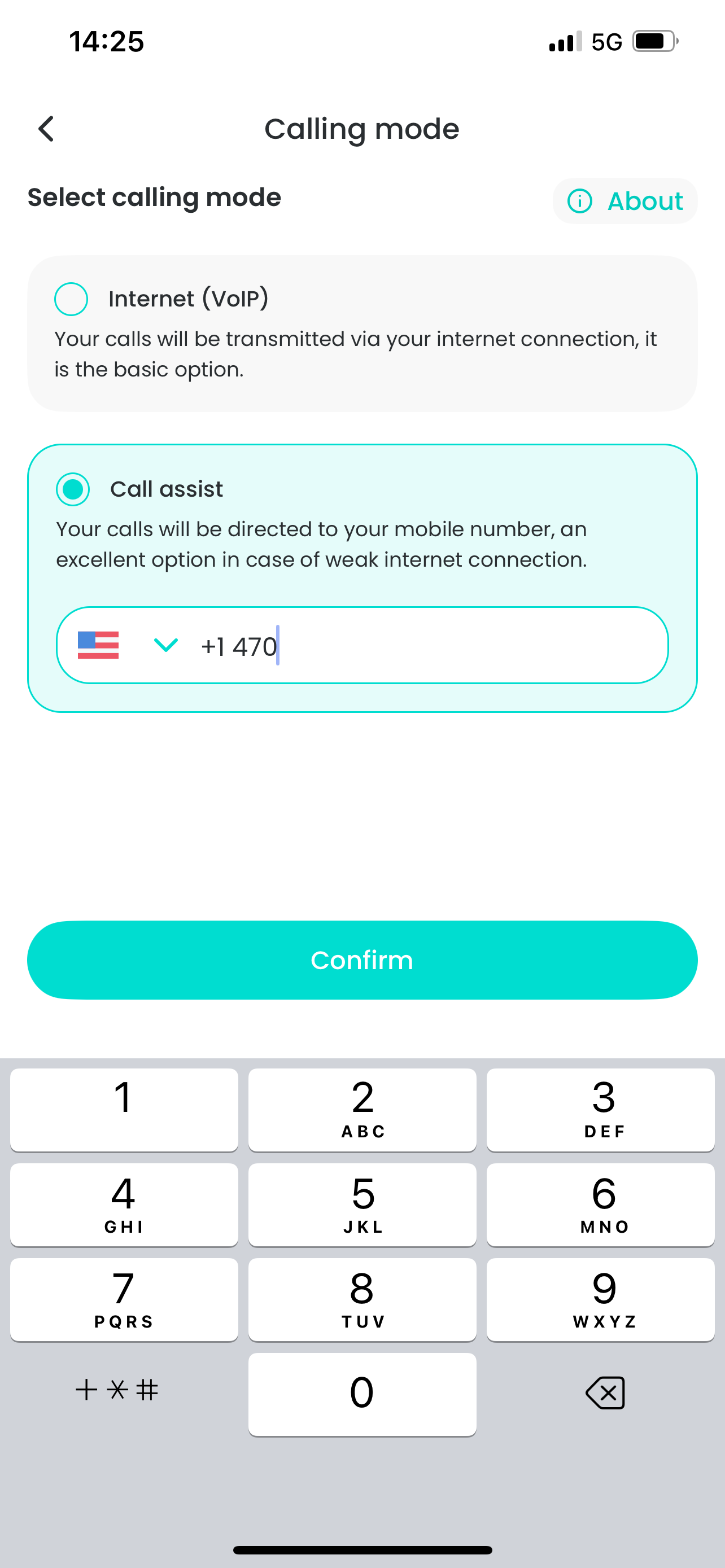Enter digit 0 on the keypad

pos(362,1394)
